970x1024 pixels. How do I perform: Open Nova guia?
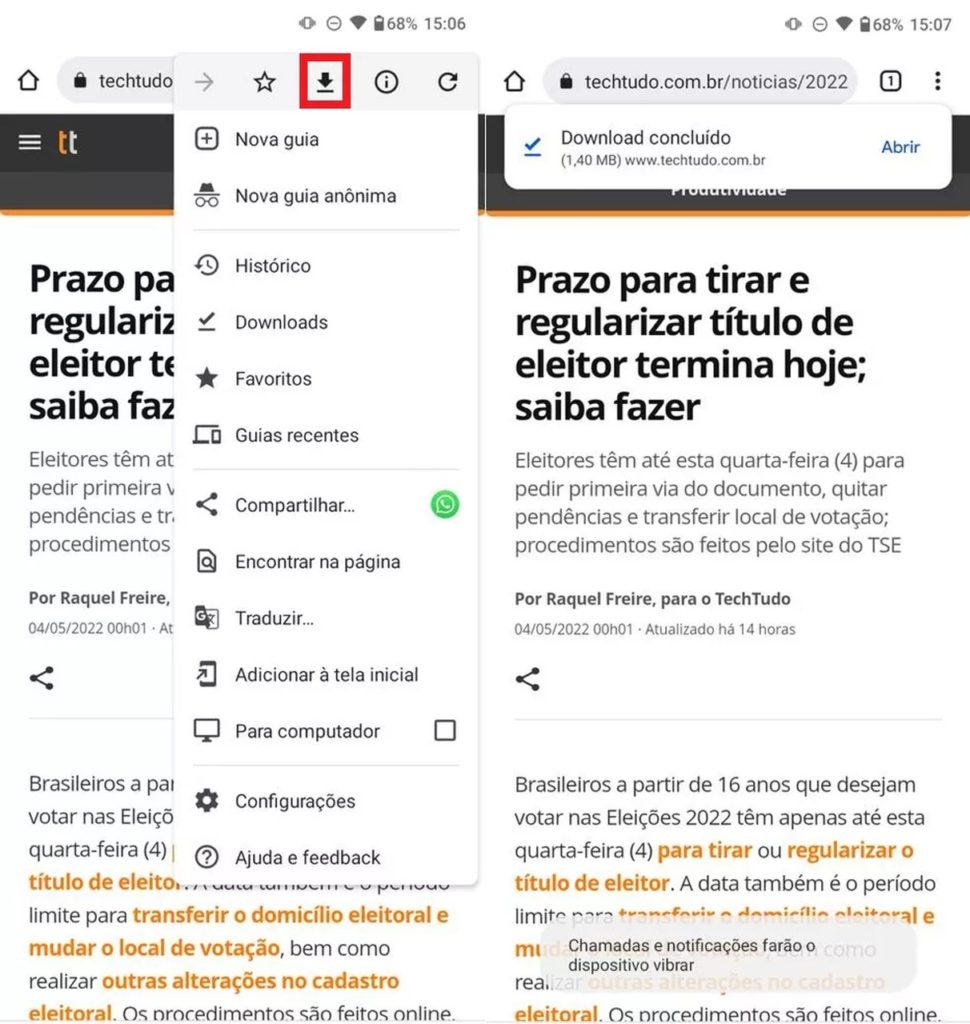pos(276,139)
